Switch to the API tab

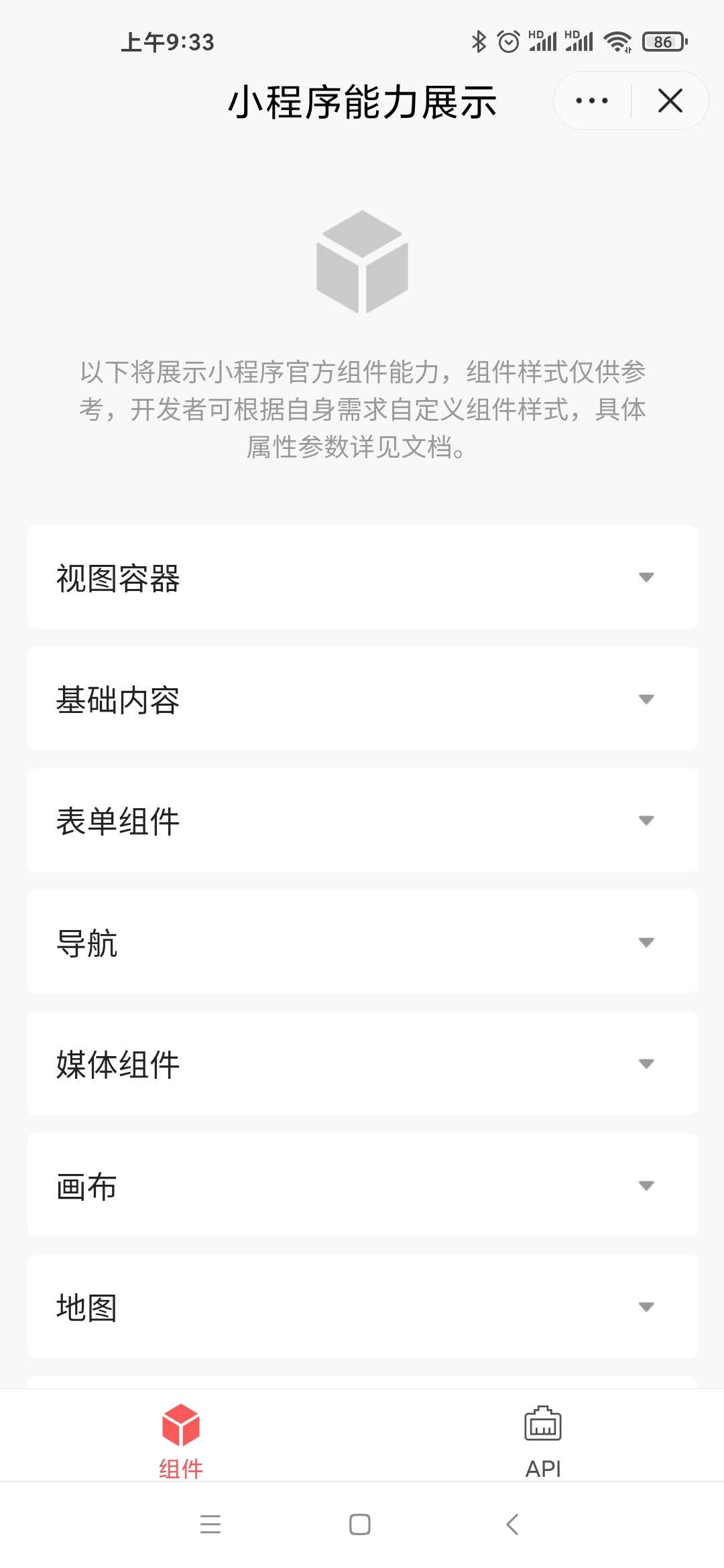point(543,1447)
